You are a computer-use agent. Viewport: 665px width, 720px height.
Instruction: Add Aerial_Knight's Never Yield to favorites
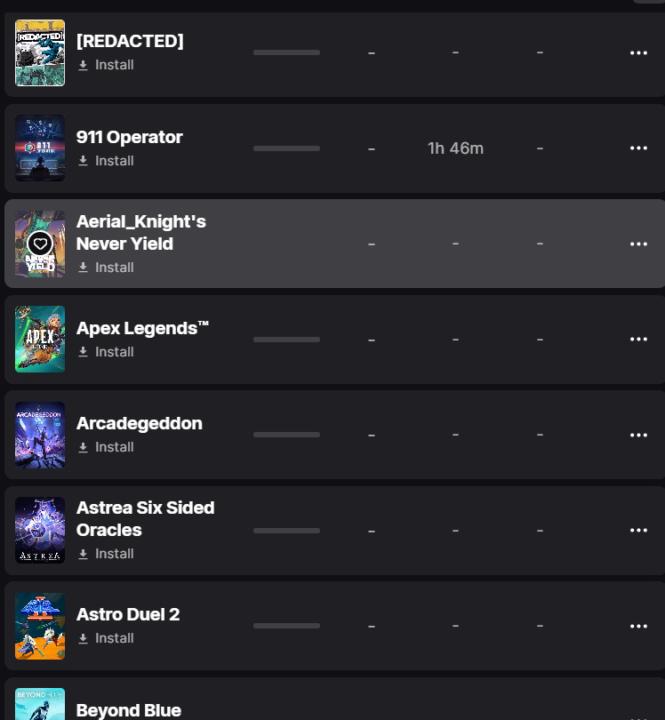point(40,243)
